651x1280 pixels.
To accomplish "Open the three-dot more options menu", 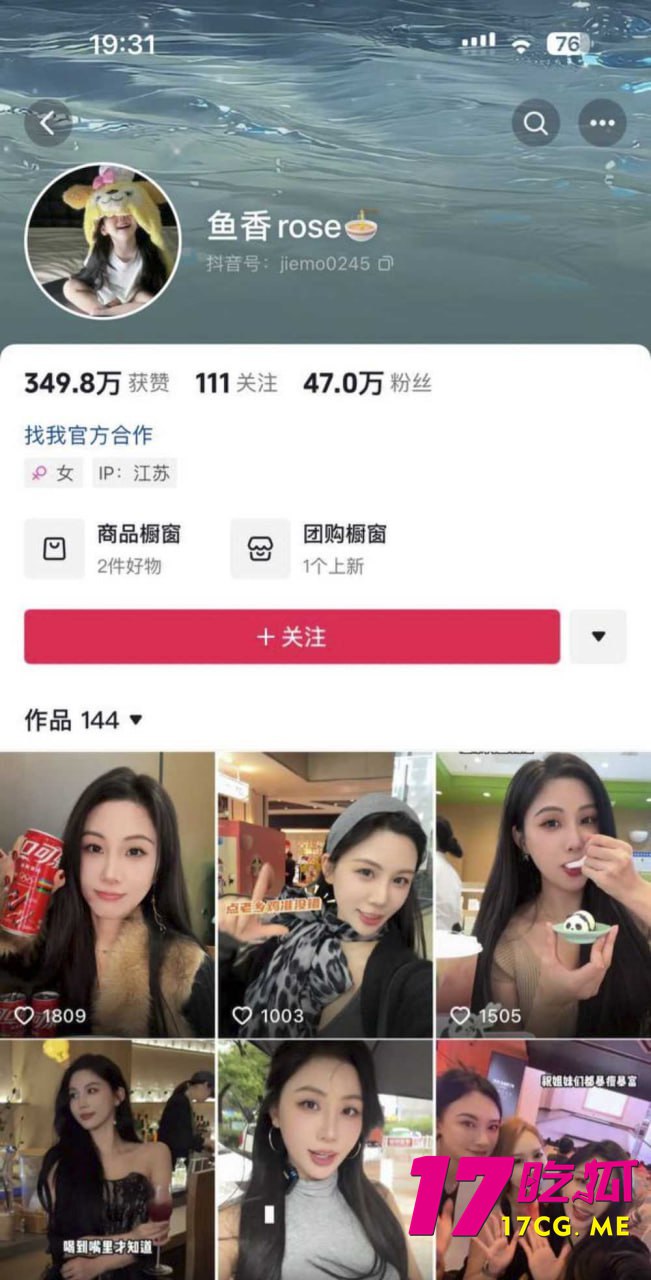I will (602, 123).
